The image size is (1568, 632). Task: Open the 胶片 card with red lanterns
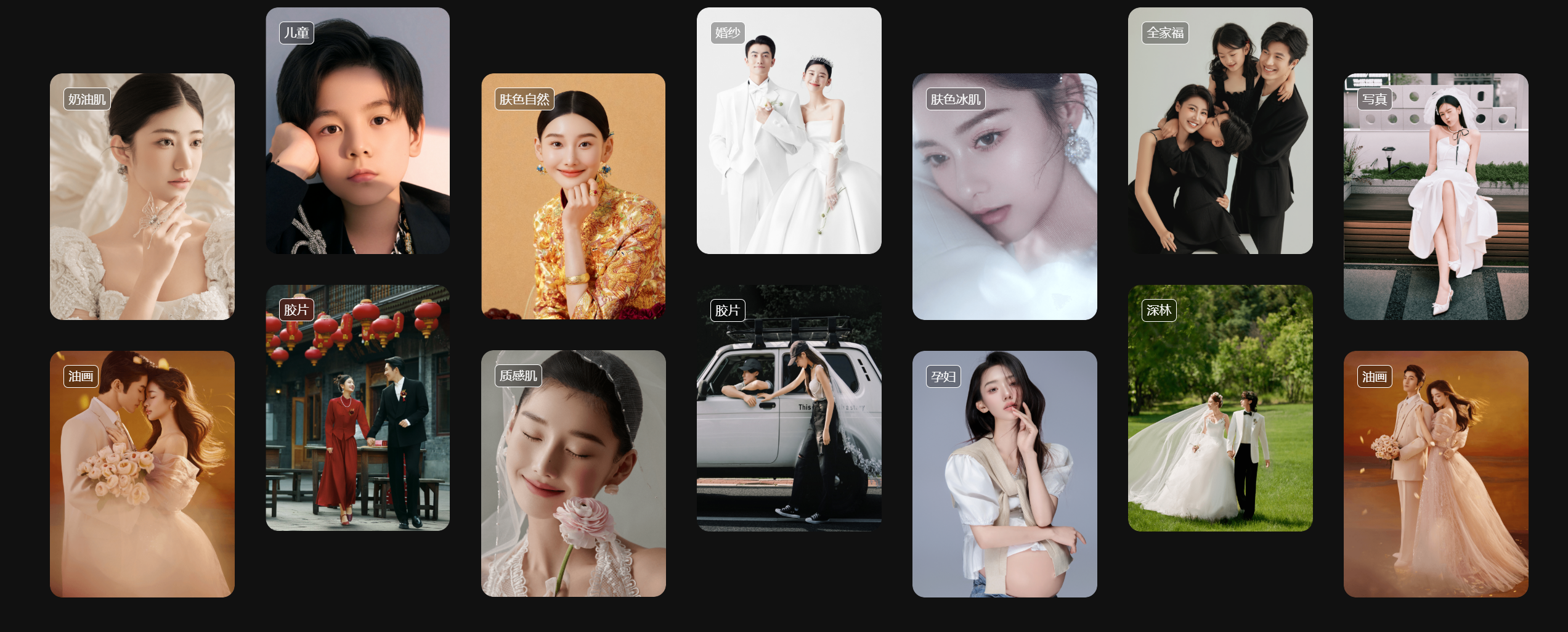pyautogui.click(x=357, y=408)
